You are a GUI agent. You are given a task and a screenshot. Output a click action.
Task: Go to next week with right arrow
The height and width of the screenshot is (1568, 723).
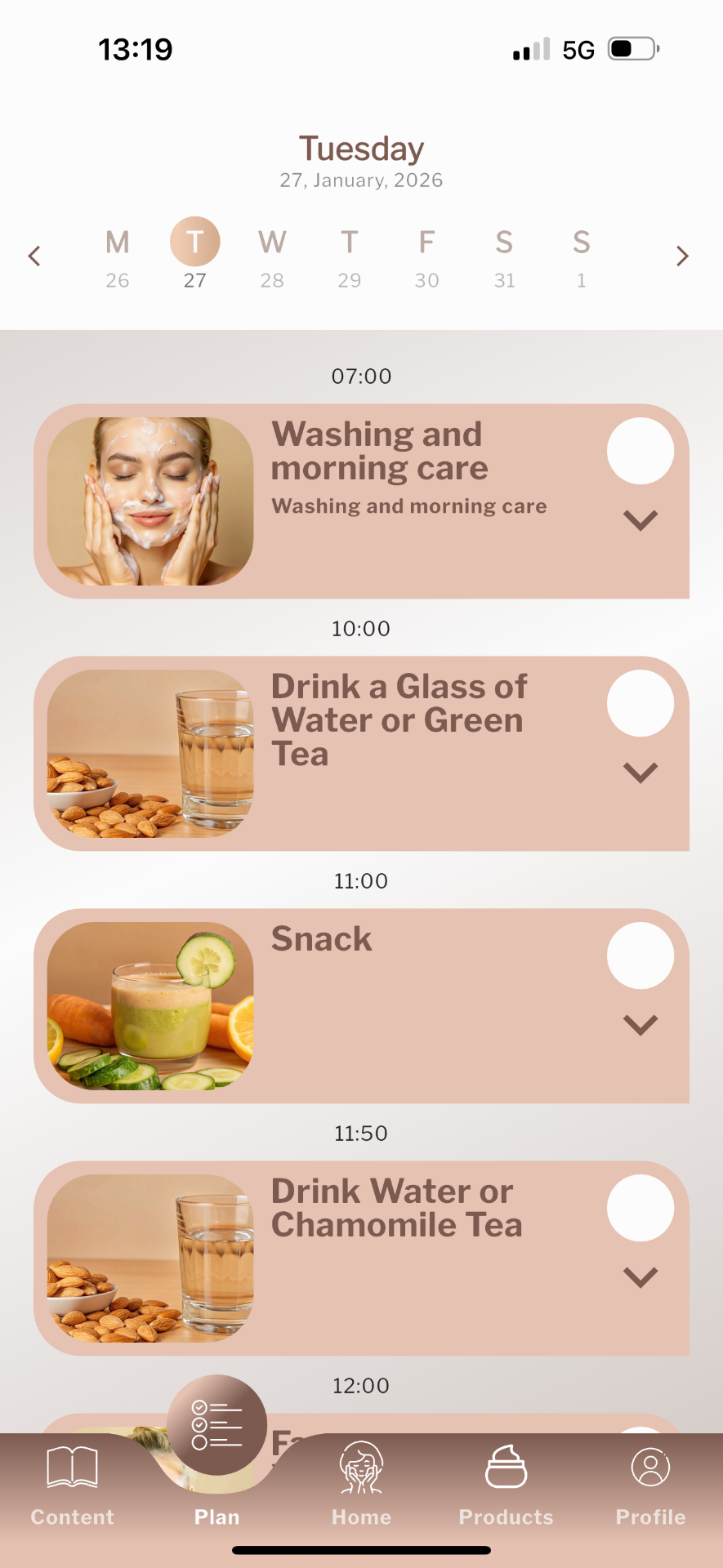[x=683, y=256]
